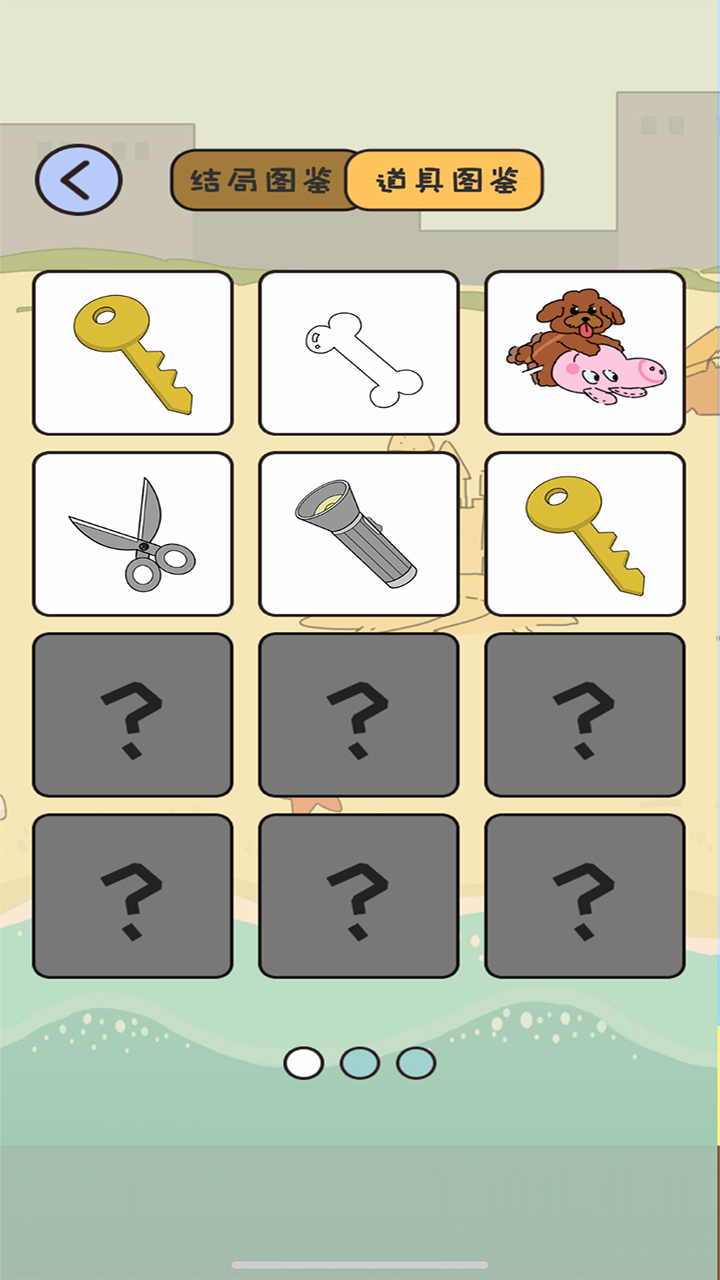Image resolution: width=720 pixels, height=1280 pixels.
Task: View the dog and pig item card
Action: 585,353
